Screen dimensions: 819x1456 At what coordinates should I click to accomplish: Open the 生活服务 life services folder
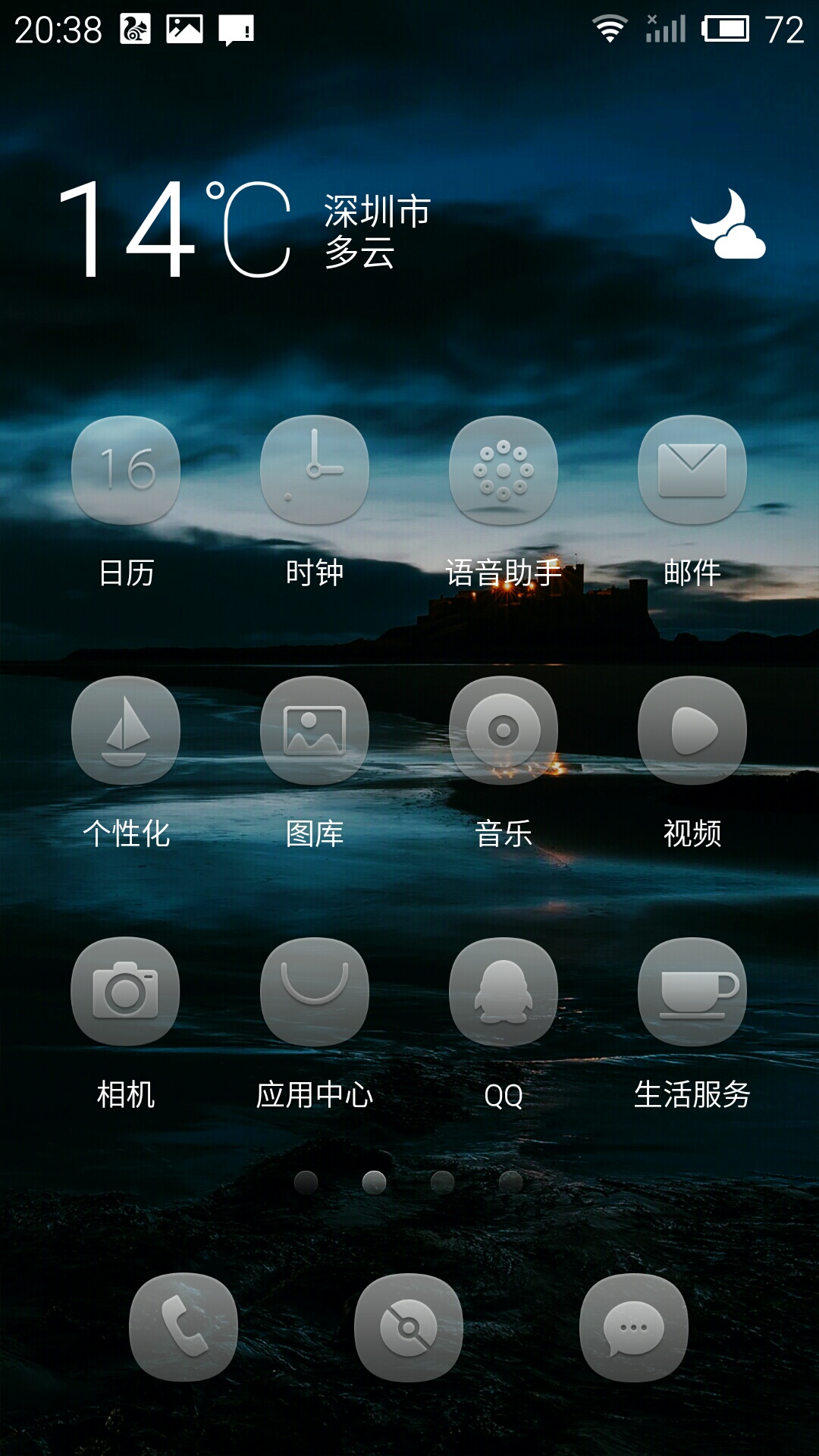click(692, 992)
